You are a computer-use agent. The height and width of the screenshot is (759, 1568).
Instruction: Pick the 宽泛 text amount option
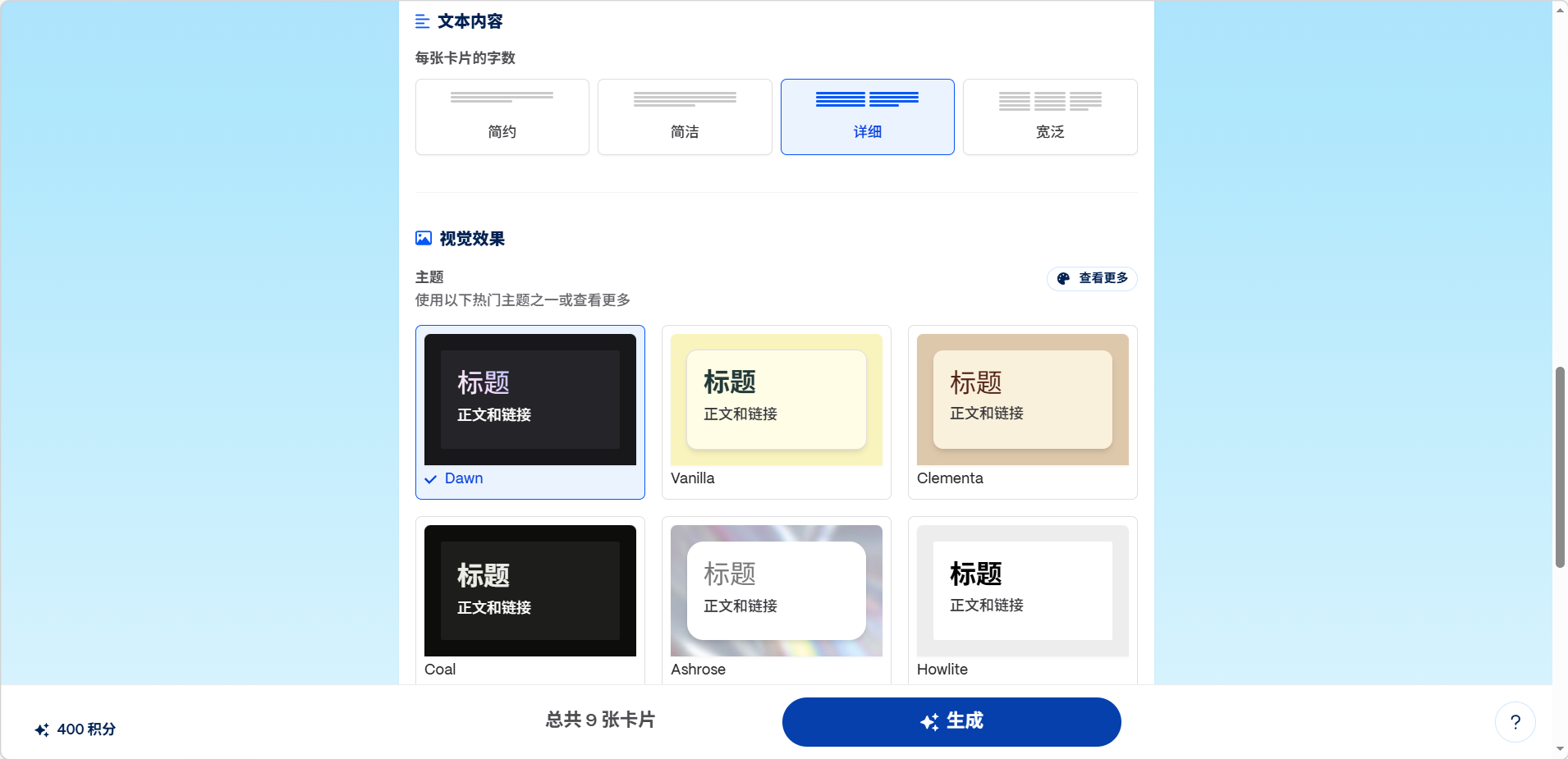pyautogui.click(x=1049, y=117)
